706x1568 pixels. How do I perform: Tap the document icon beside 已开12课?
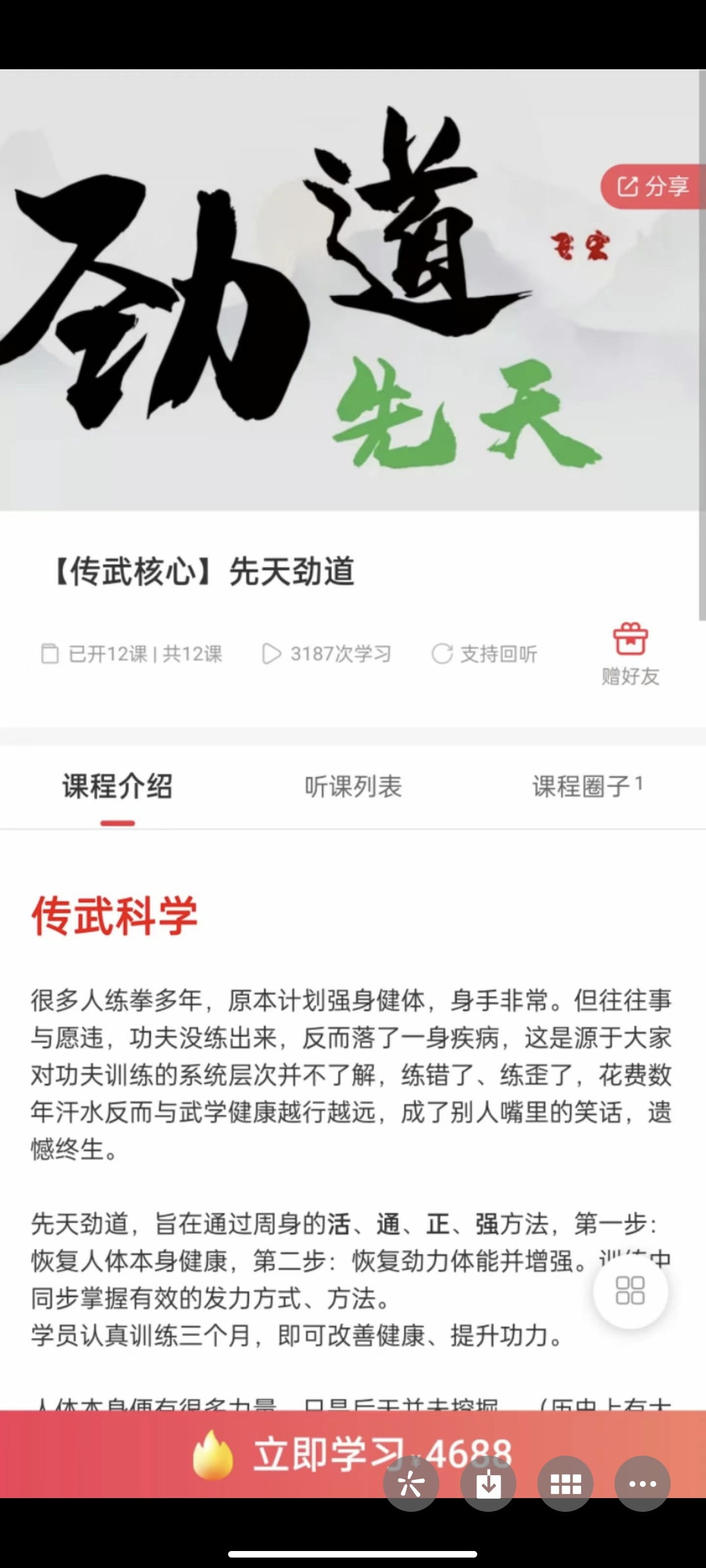(x=52, y=654)
